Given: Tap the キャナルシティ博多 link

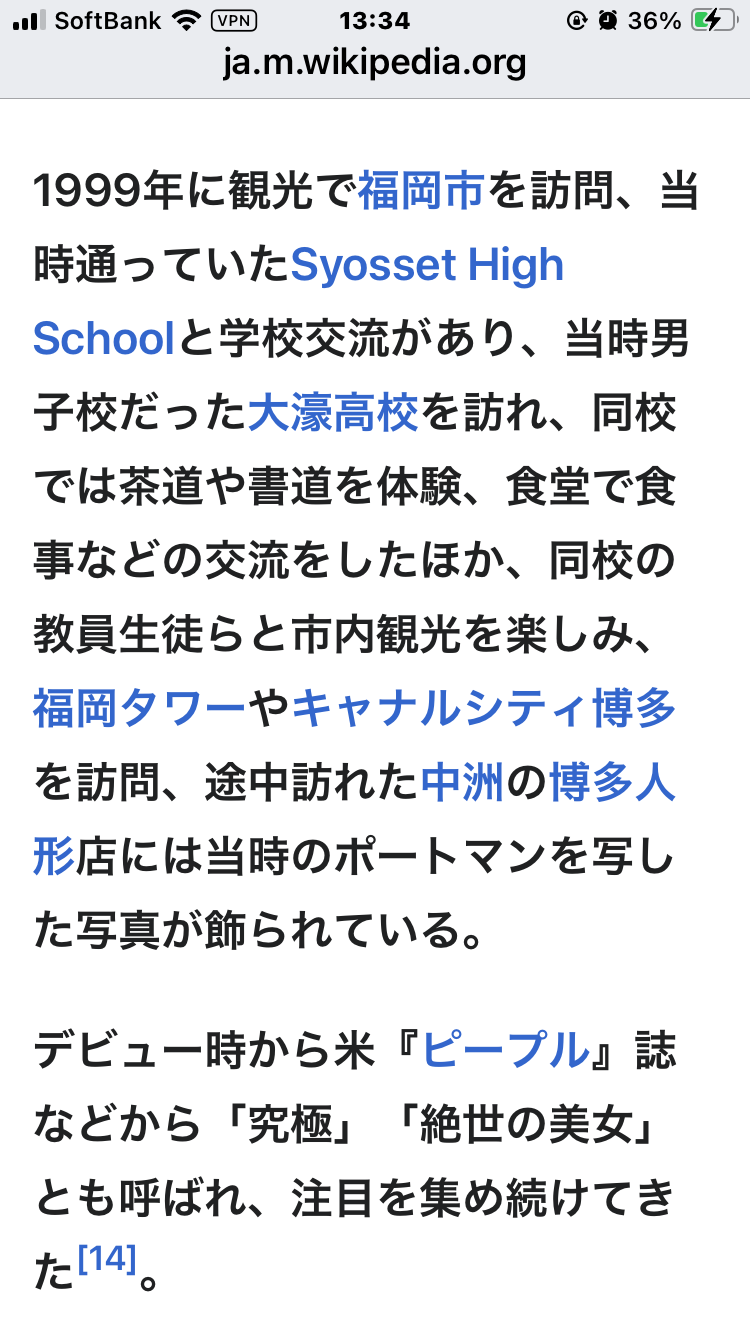Looking at the screenshot, I should pyautogui.click(x=484, y=710).
